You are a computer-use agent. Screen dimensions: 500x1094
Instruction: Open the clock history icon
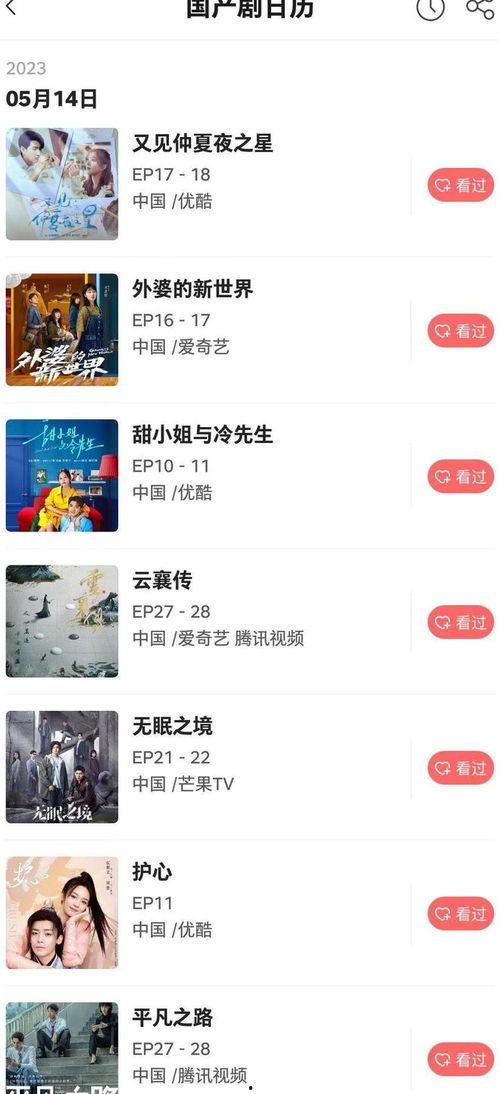(x=430, y=8)
